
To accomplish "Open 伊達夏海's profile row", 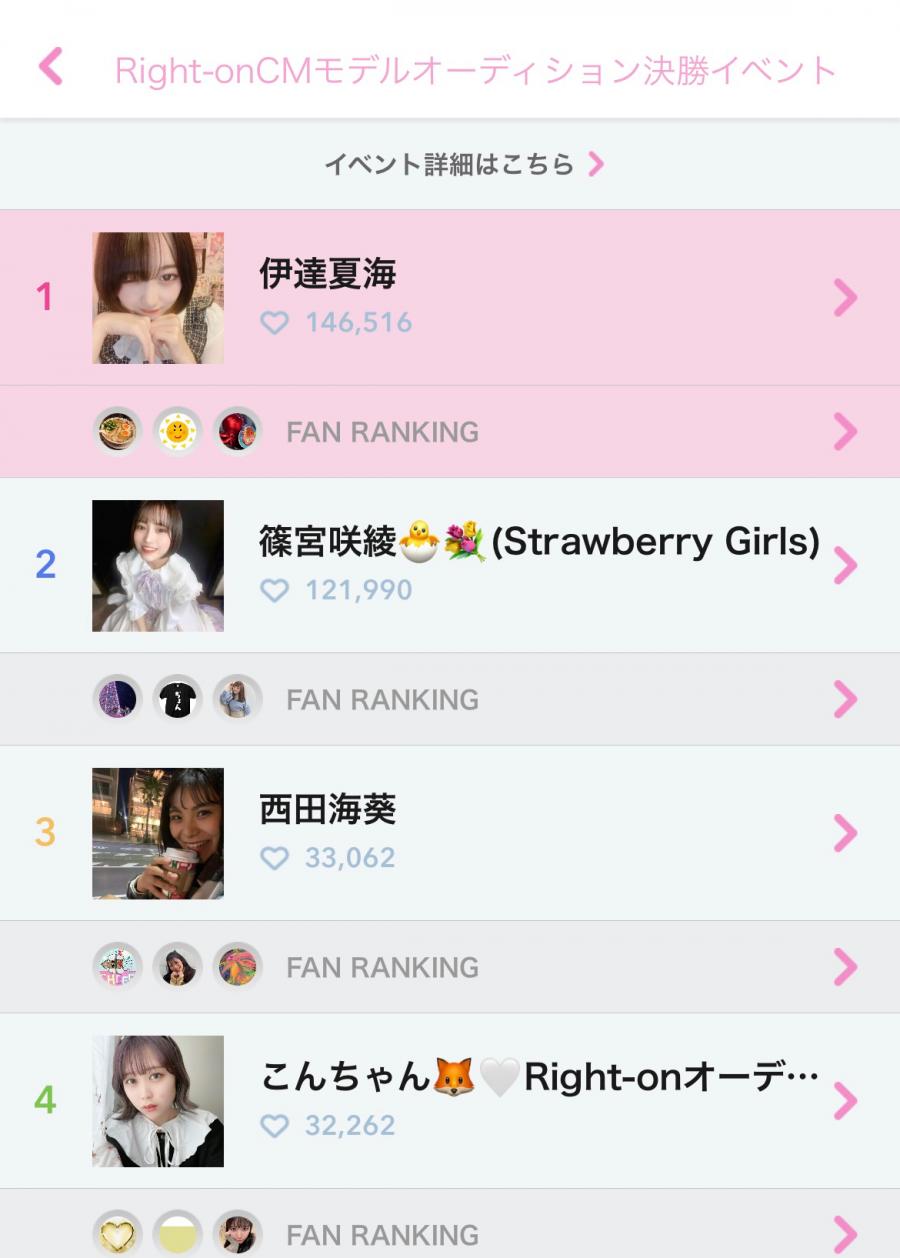I will click(450, 297).
